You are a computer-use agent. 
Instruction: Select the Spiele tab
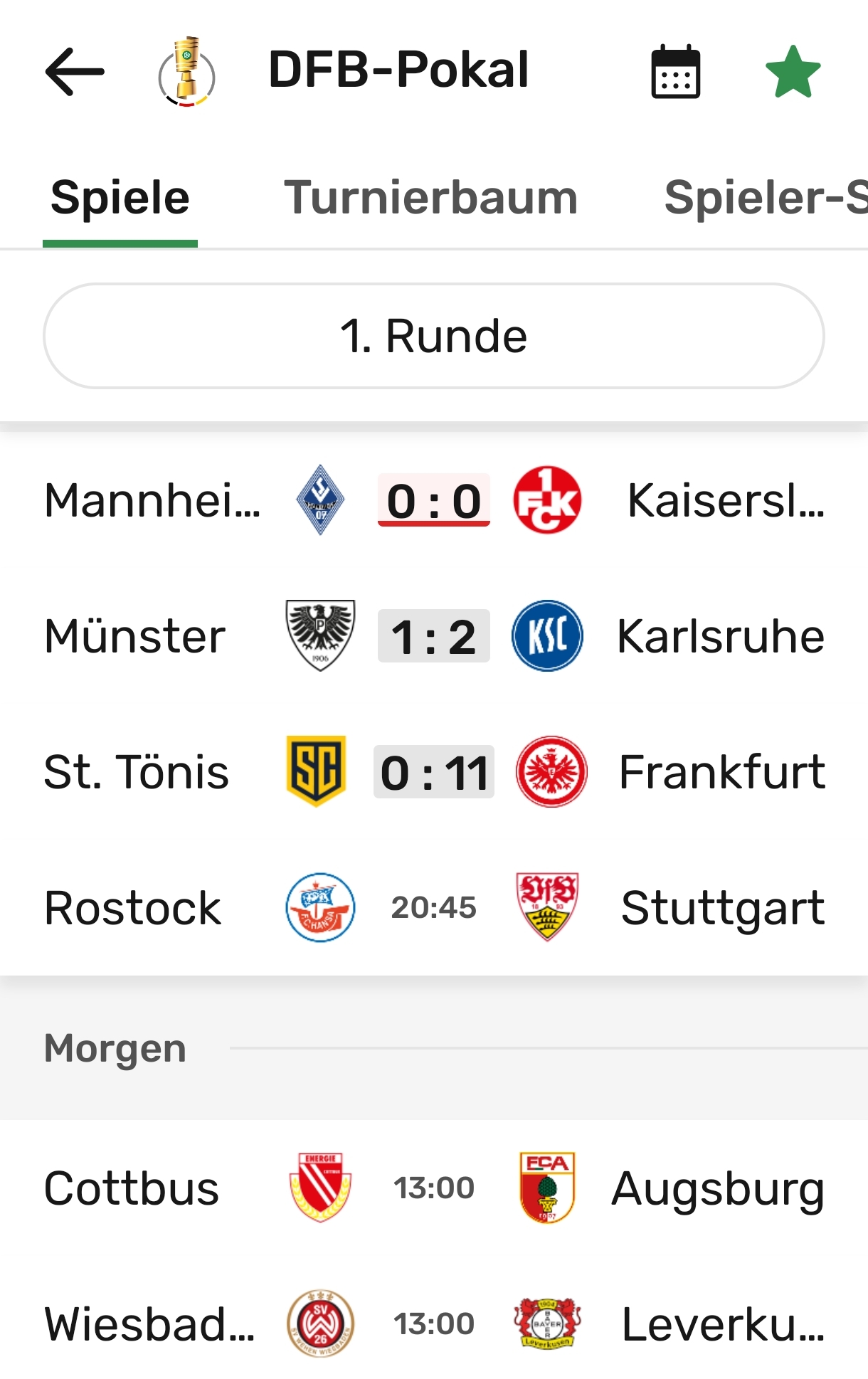(120, 197)
